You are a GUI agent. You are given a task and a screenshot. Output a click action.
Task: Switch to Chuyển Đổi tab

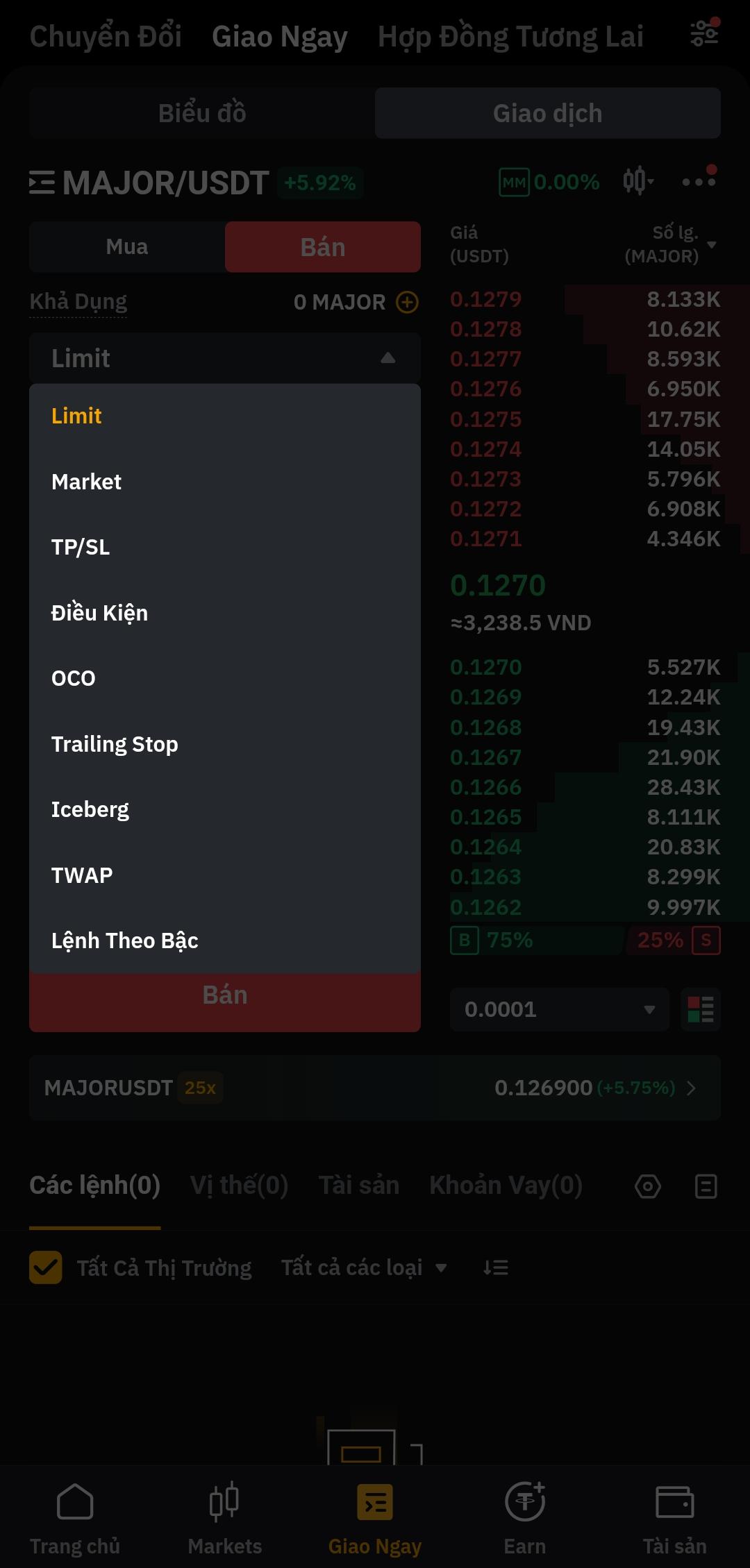click(x=106, y=37)
